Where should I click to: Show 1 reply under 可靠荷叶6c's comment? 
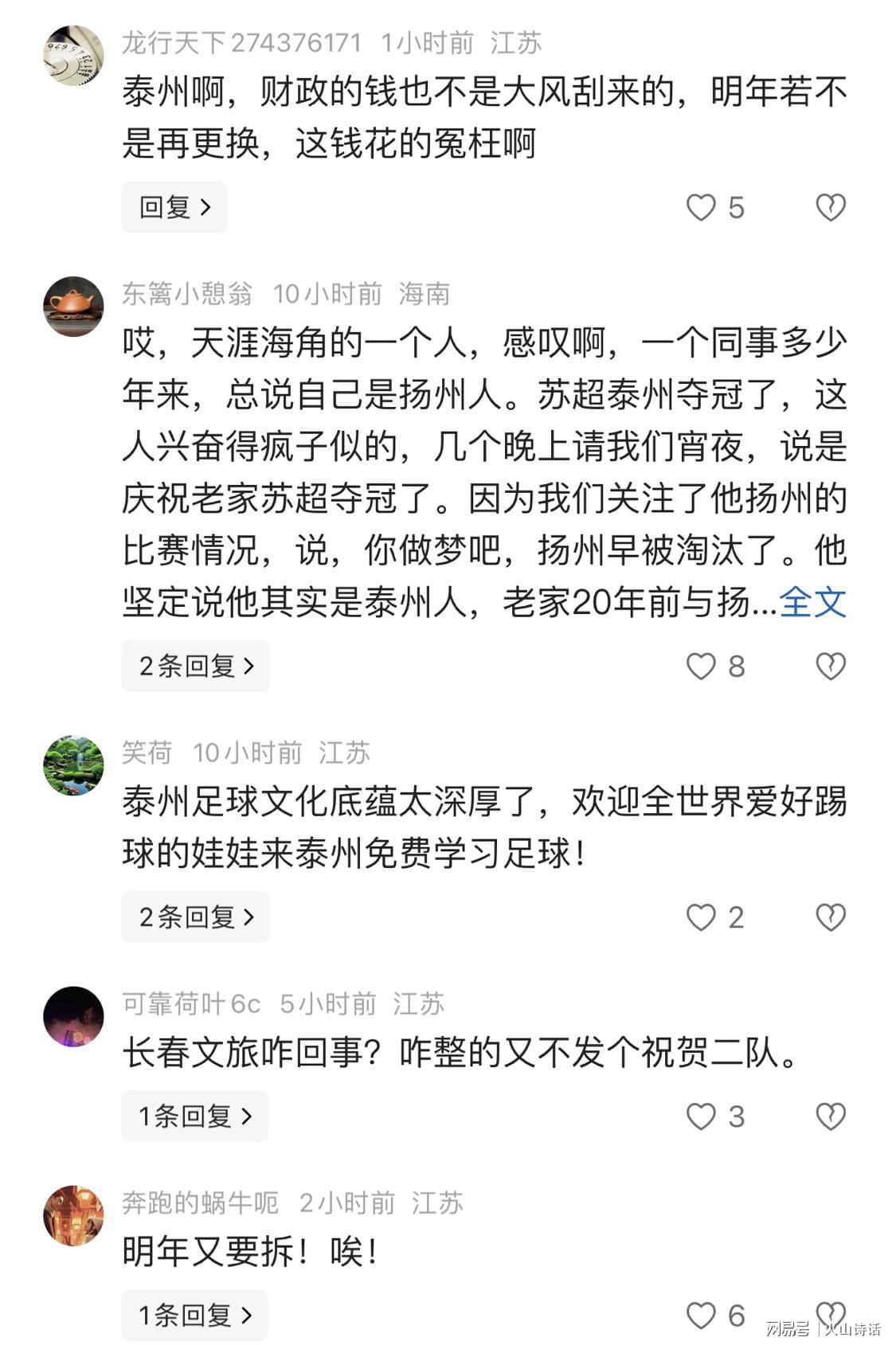(194, 1116)
